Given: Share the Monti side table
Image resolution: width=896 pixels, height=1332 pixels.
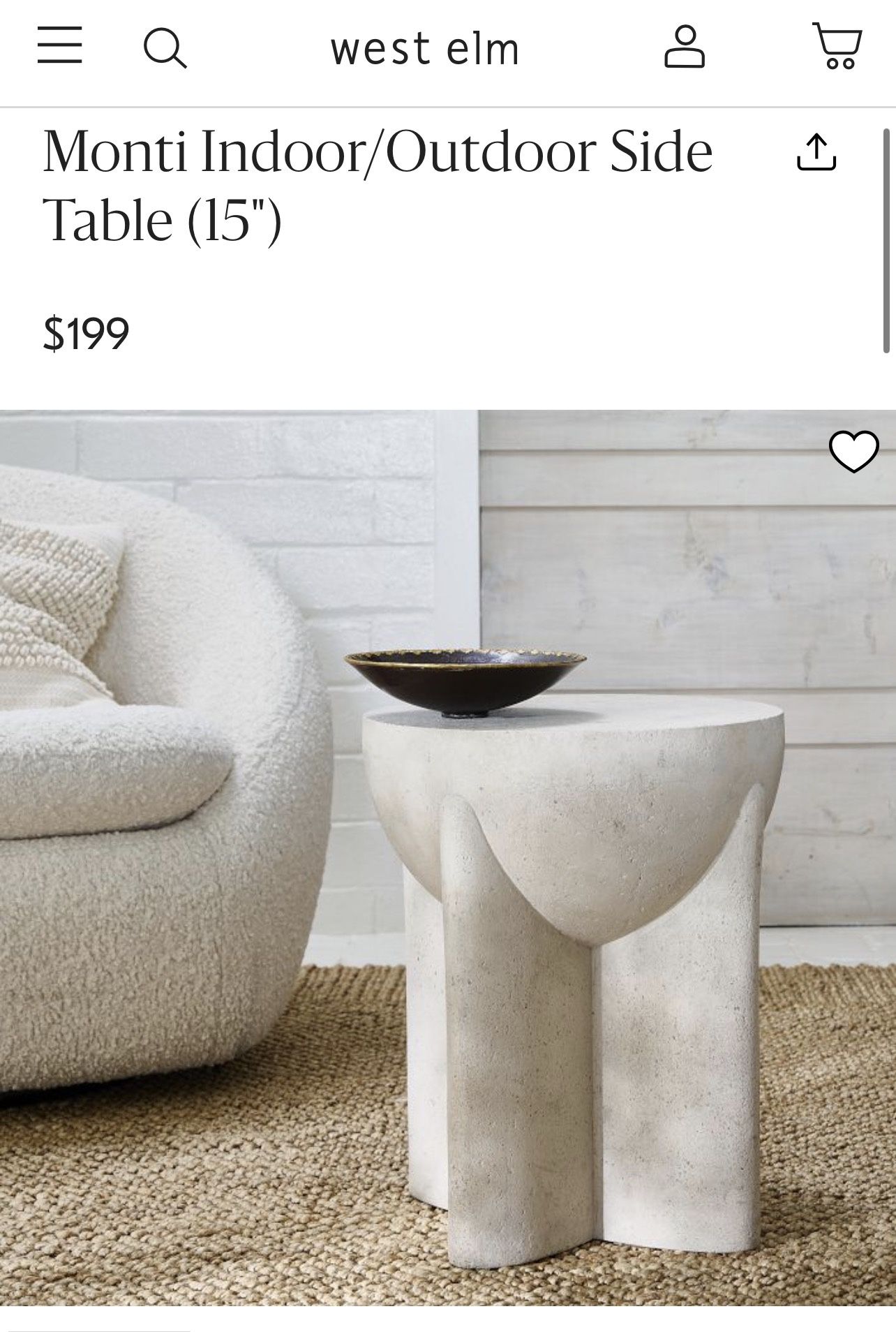Looking at the screenshot, I should click(x=816, y=151).
